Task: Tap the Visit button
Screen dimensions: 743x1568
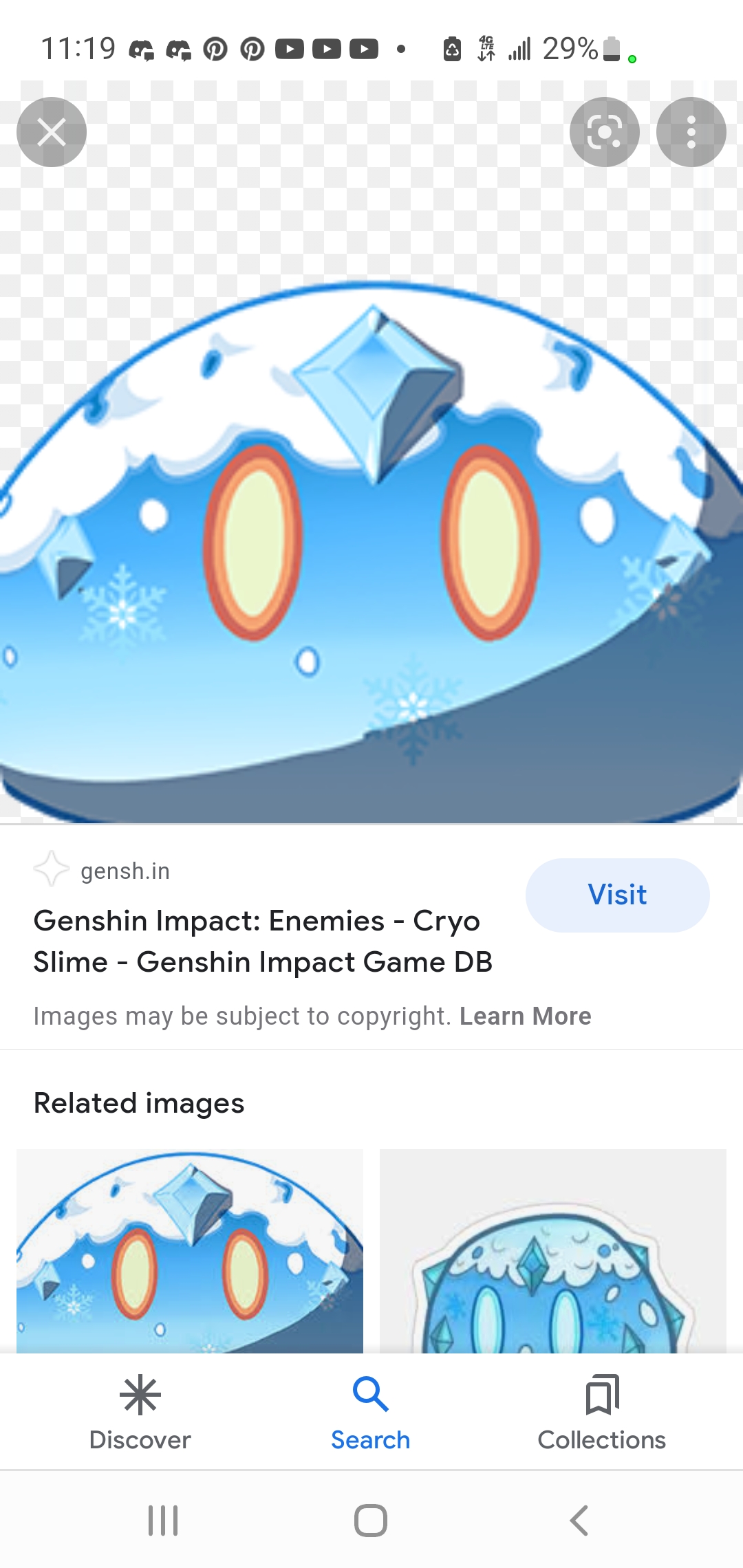Action: click(x=616, y=894)
